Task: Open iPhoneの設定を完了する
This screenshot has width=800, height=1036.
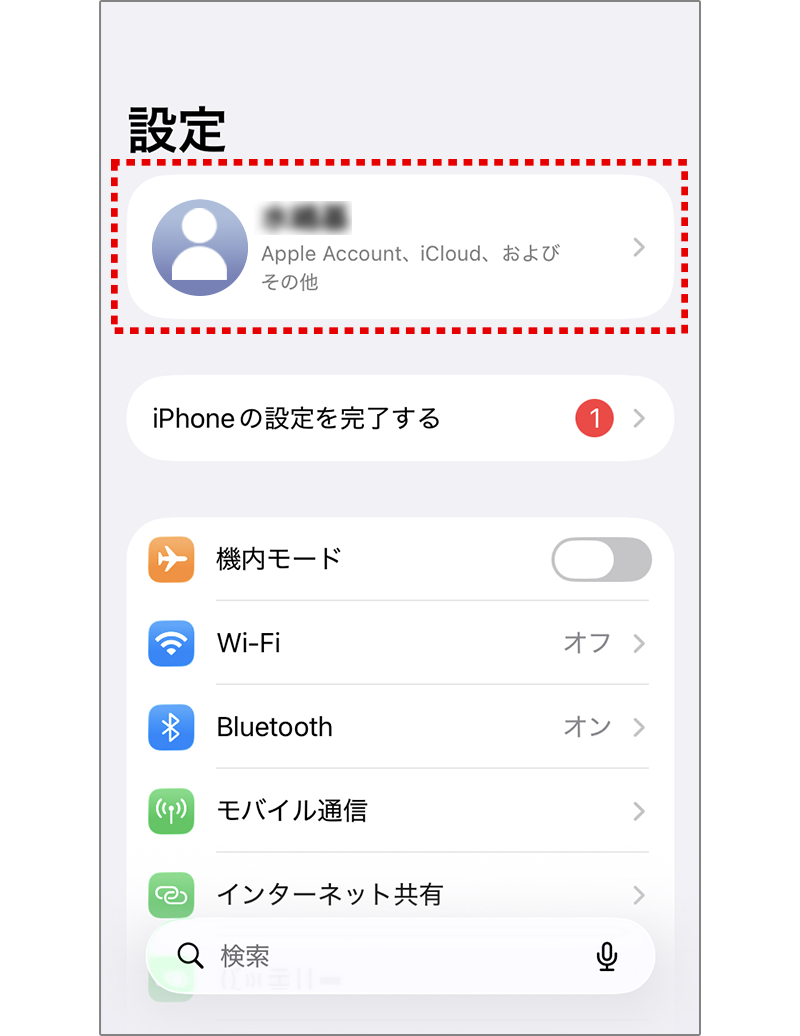Action: [x=400, y=418]
